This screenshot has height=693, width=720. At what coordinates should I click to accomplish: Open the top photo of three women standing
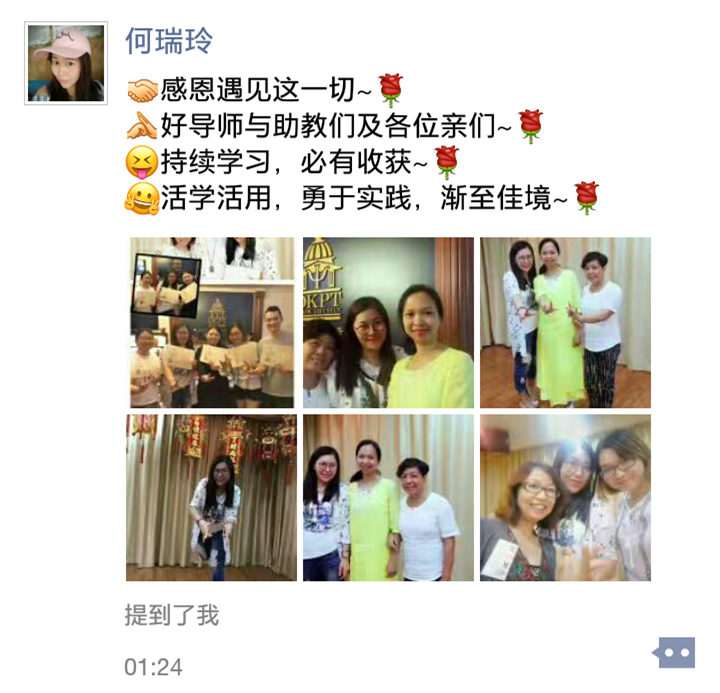point(565,322)
